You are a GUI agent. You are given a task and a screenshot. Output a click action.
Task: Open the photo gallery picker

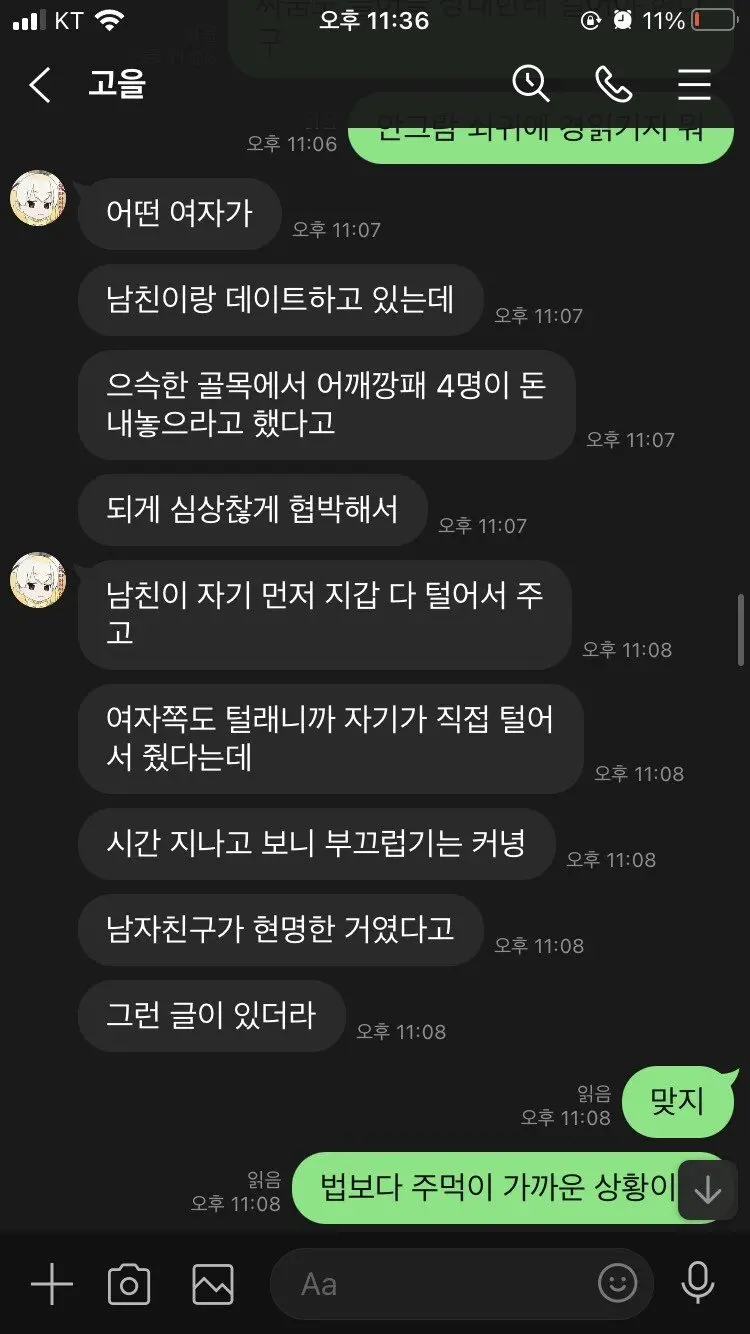(x=213, y=1284)
